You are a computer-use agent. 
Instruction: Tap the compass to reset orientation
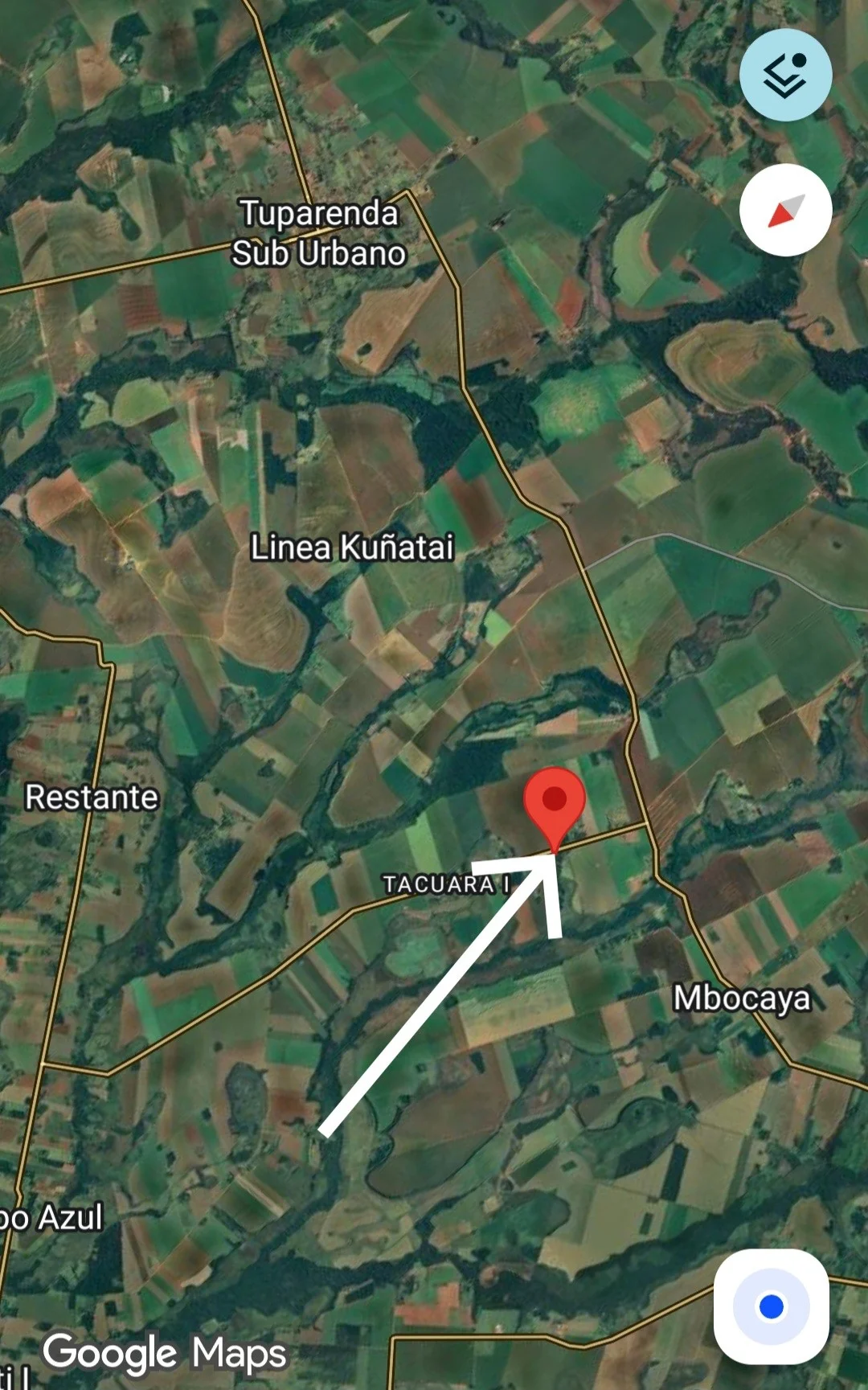click(785, 211)
